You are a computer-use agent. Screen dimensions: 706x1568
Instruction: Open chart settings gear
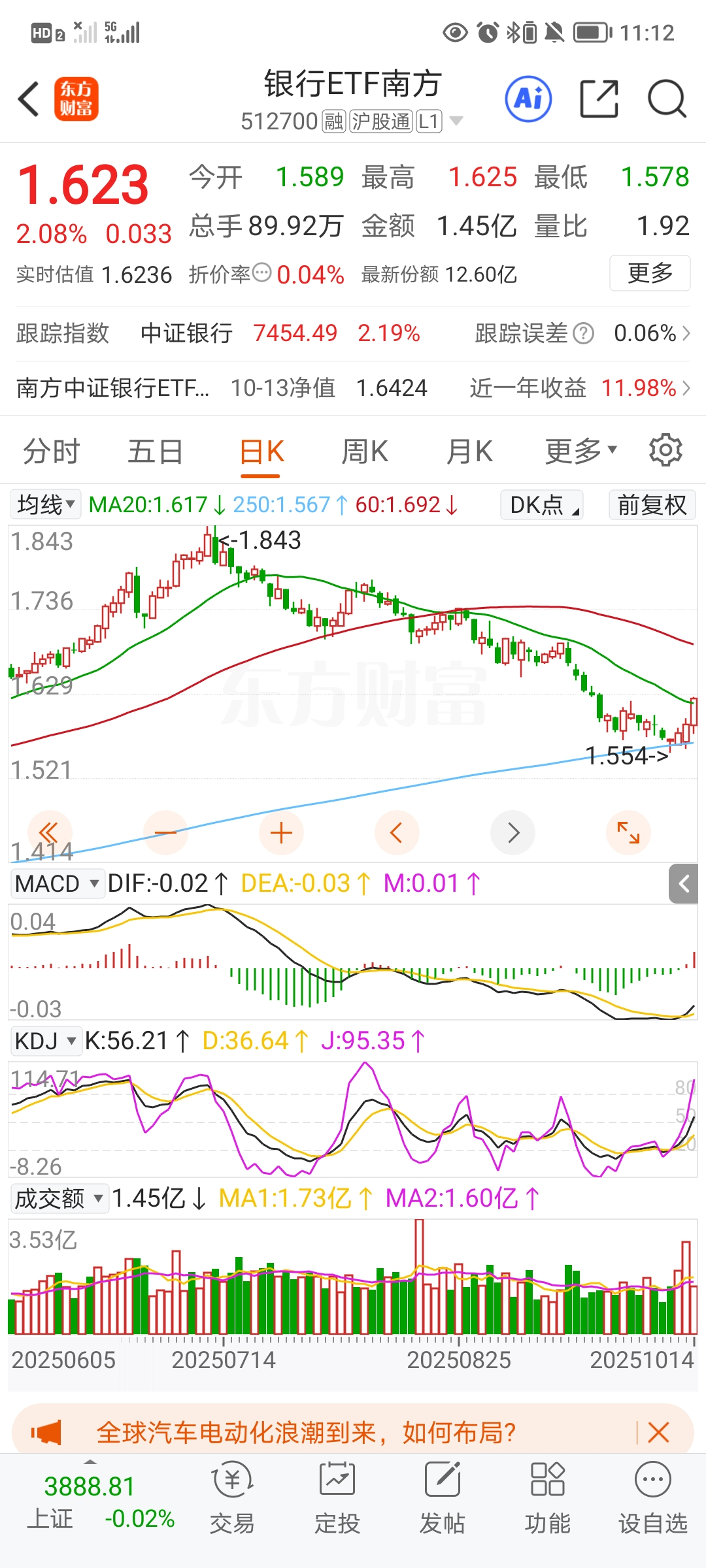tap(665, 450)
